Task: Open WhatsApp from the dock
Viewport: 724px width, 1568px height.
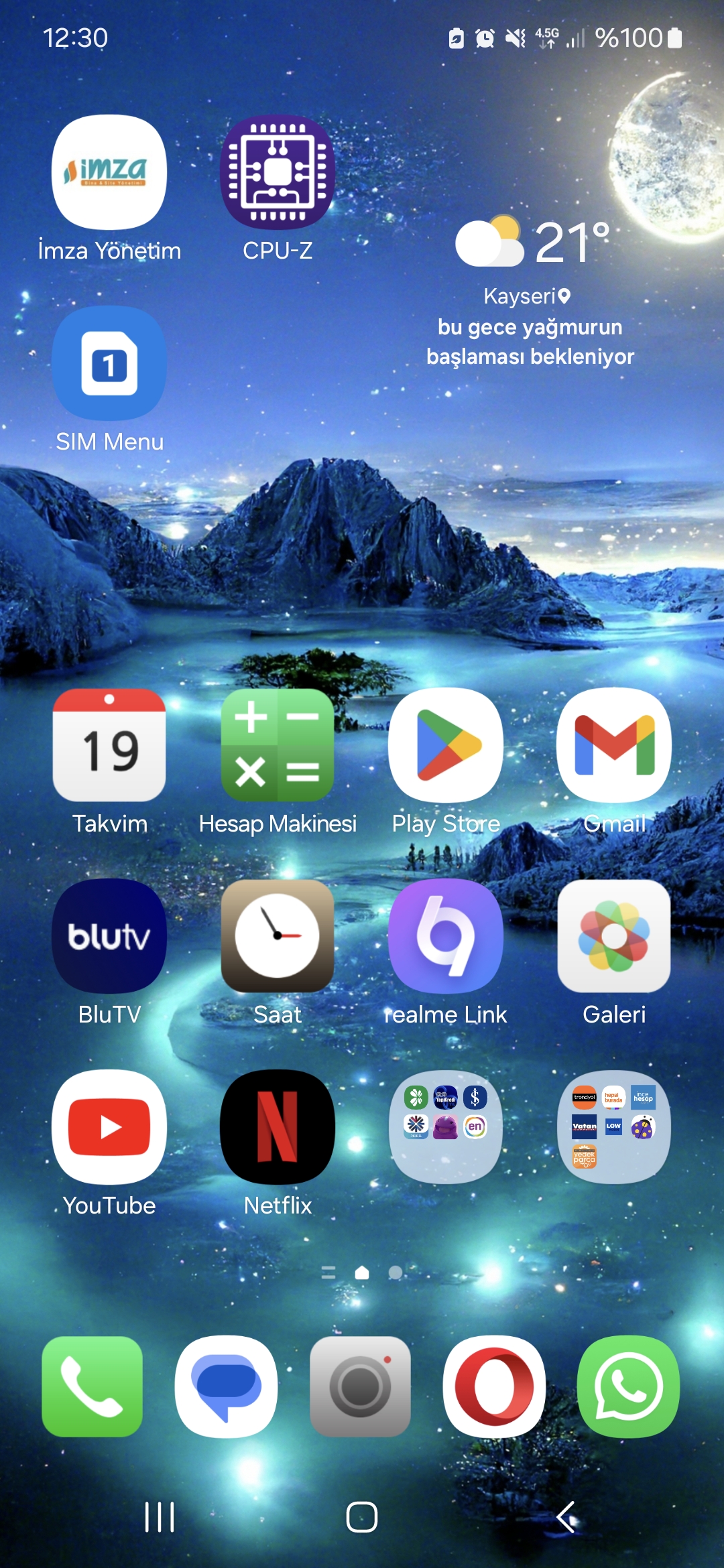Action: tap(629, 1386)
